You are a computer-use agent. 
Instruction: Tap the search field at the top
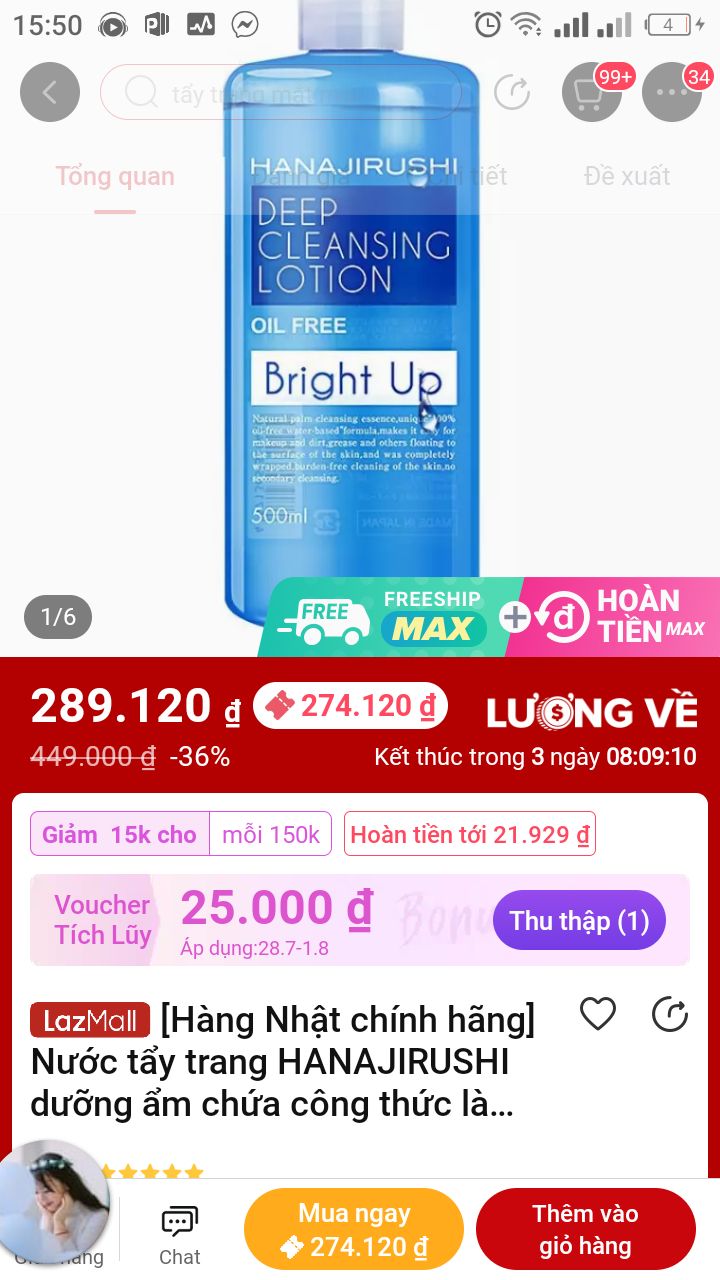click(280, 93)
